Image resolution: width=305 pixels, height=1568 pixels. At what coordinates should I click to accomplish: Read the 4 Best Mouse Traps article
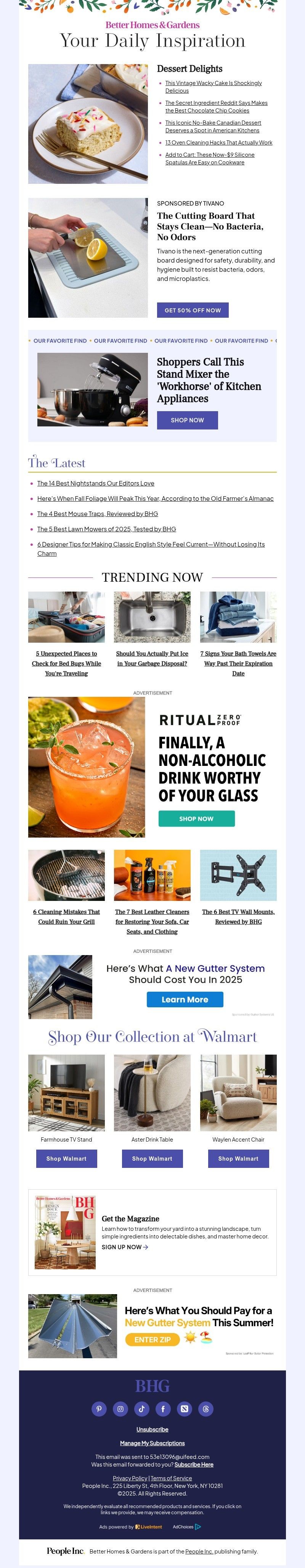(x=97, y=514)
